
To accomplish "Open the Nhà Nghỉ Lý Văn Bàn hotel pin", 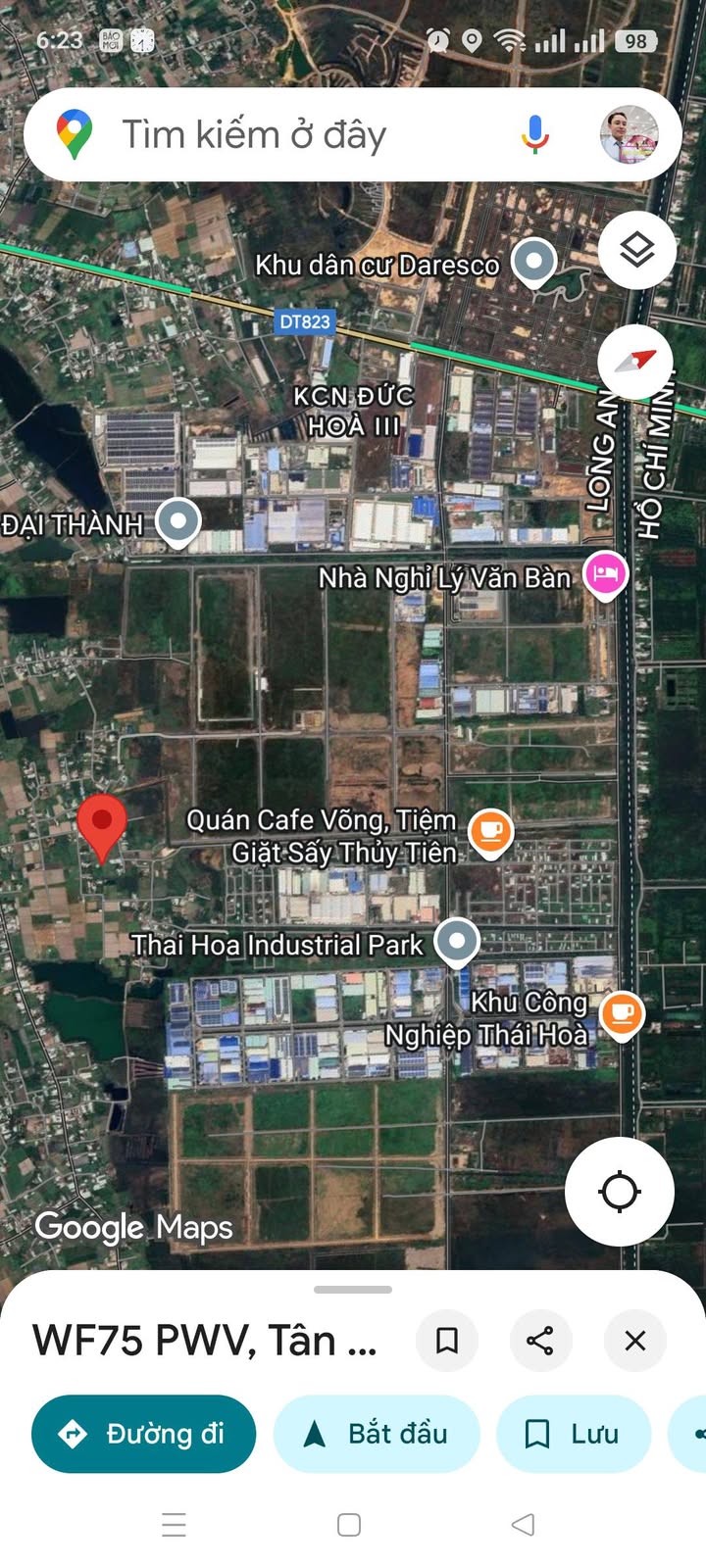I will (605, 573).
